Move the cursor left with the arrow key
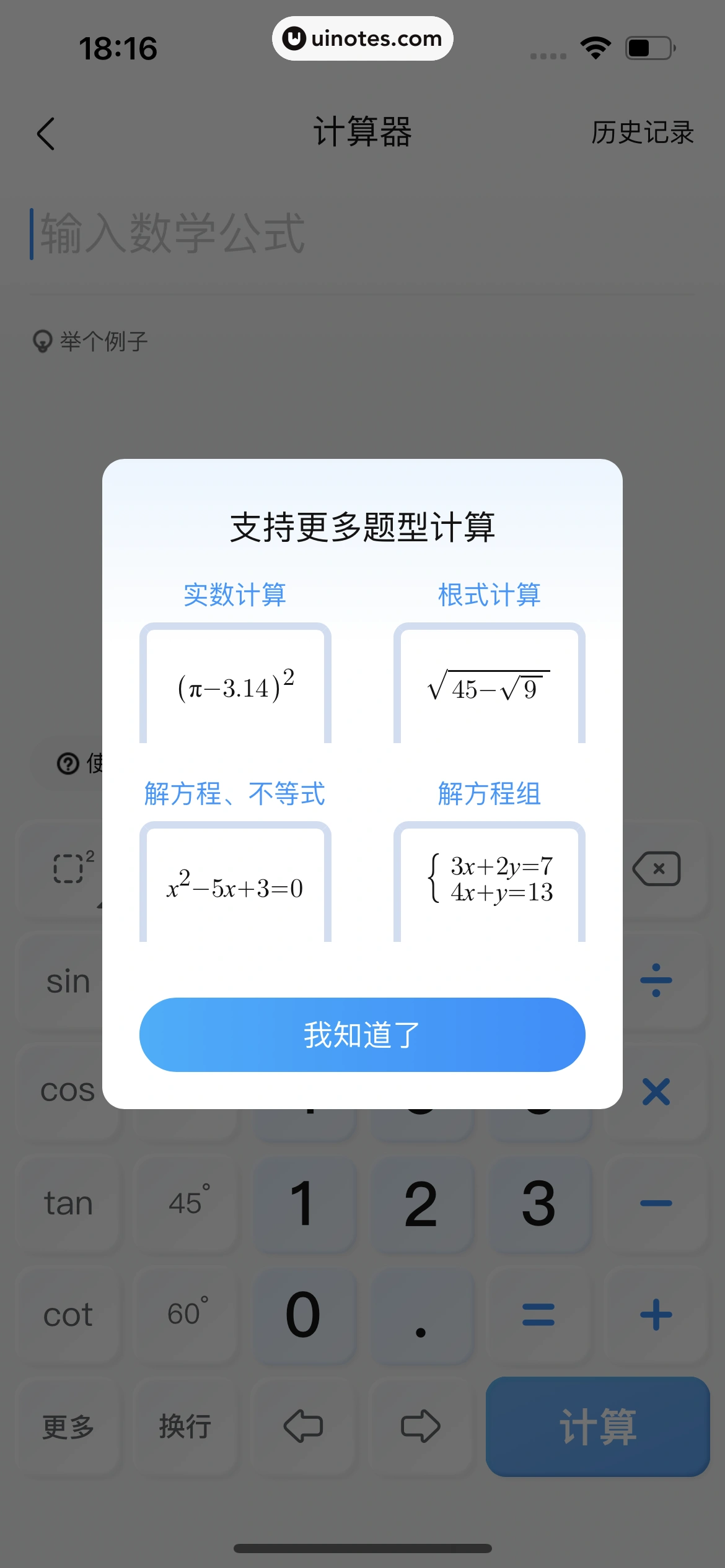 (x=303, y=1426)
